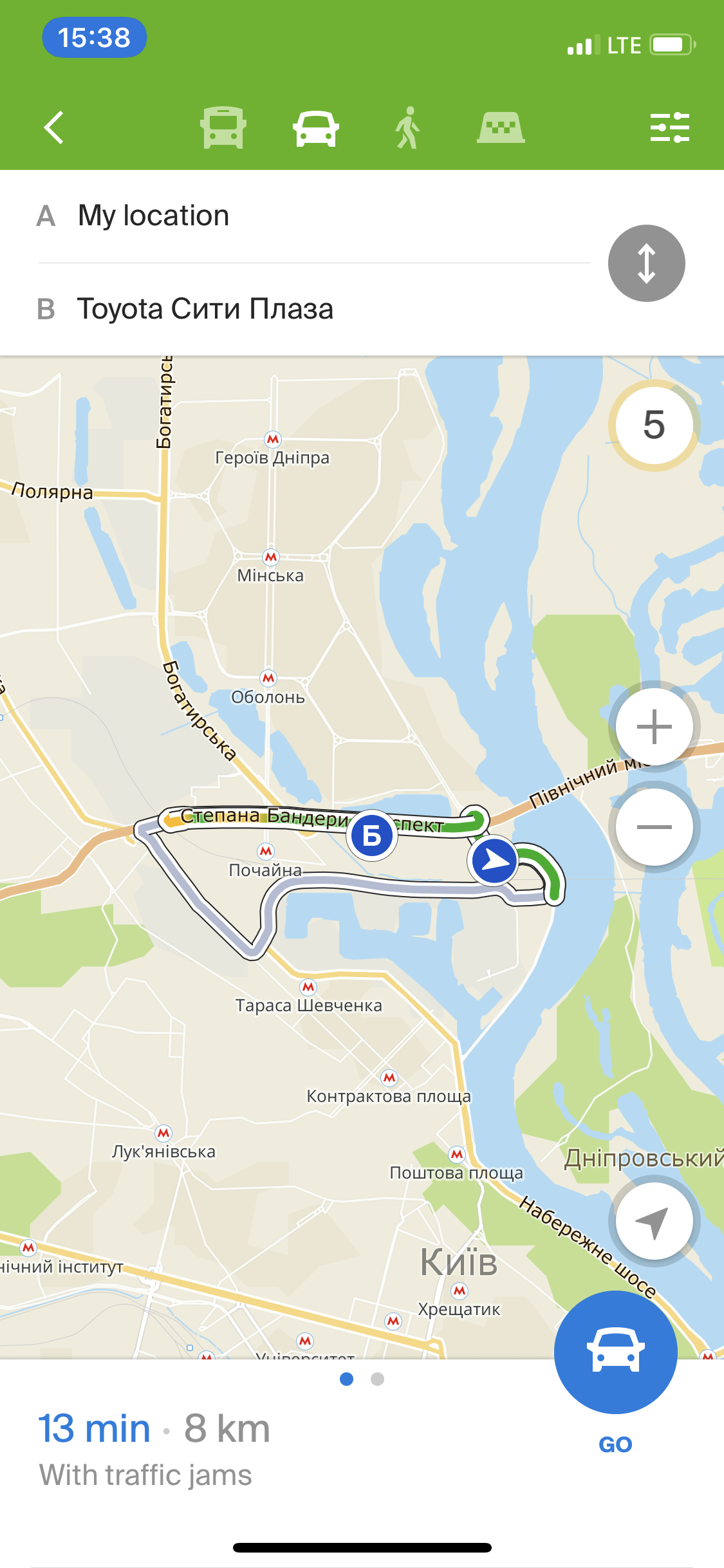The image size is (724, 1568).
Task: Zoom in on the map
Action: (654, 727)
